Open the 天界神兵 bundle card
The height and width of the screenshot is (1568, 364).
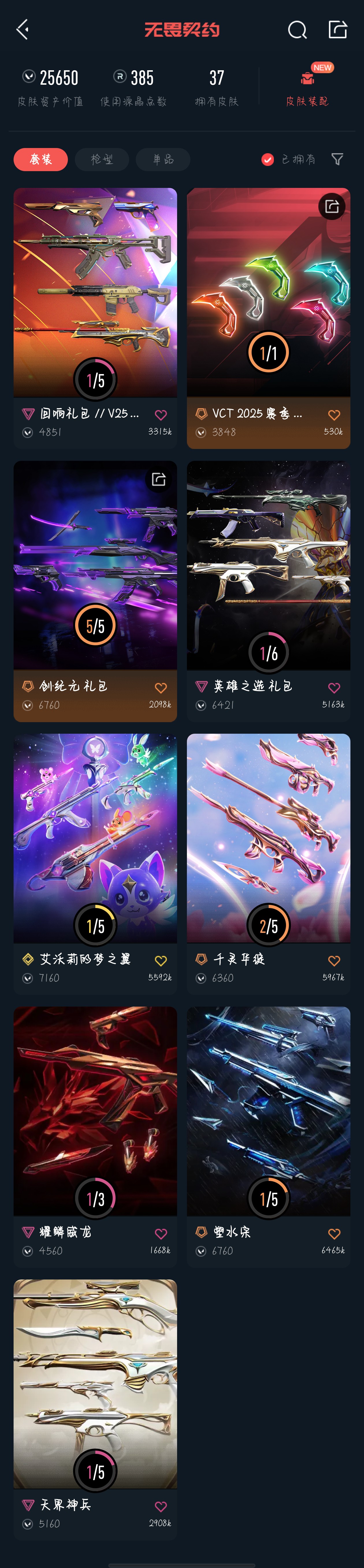96,1410
